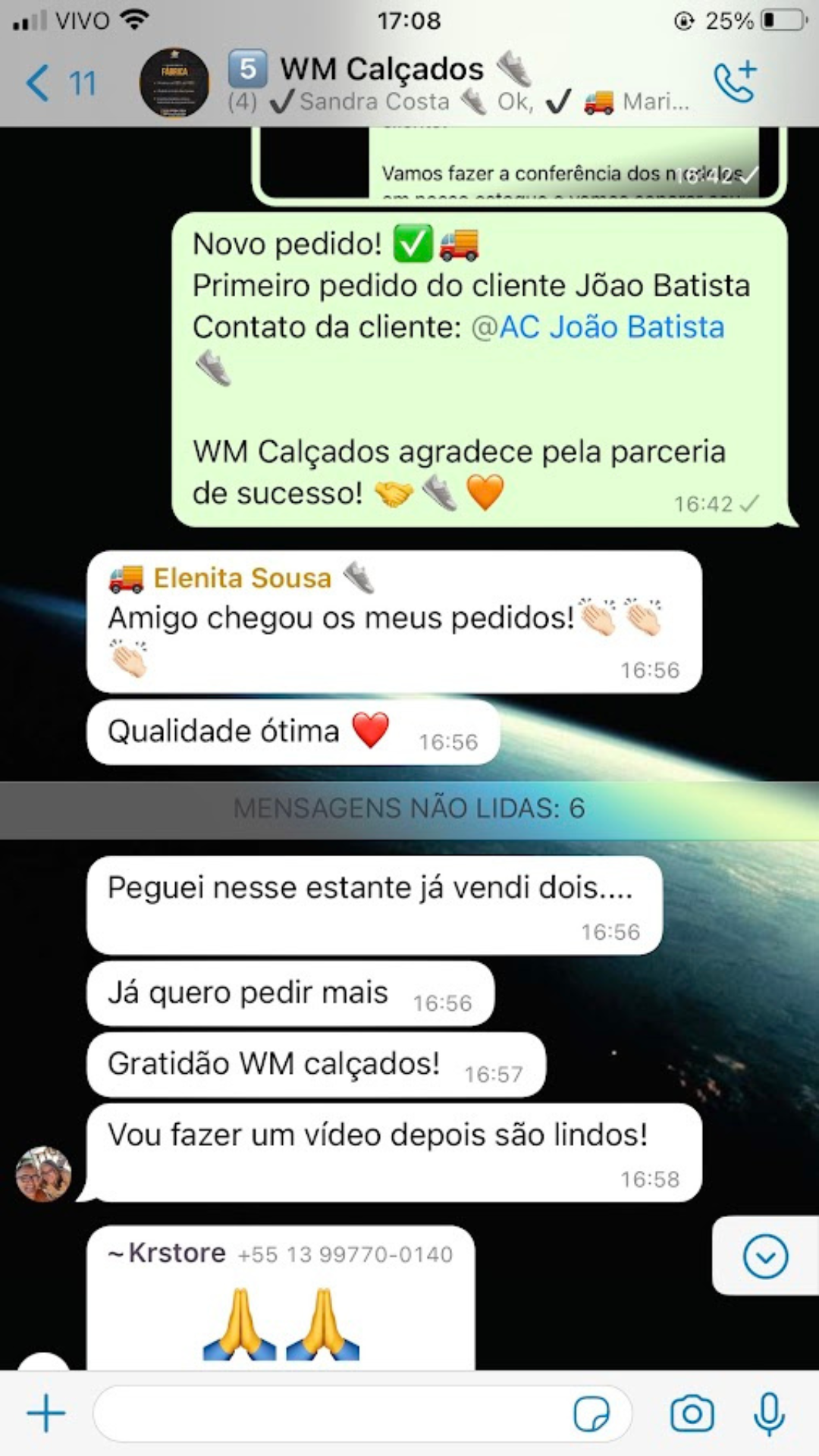The height and width of the screenshot is (1456, 819).
Task: Start a group call
Action: pos(734,82)
